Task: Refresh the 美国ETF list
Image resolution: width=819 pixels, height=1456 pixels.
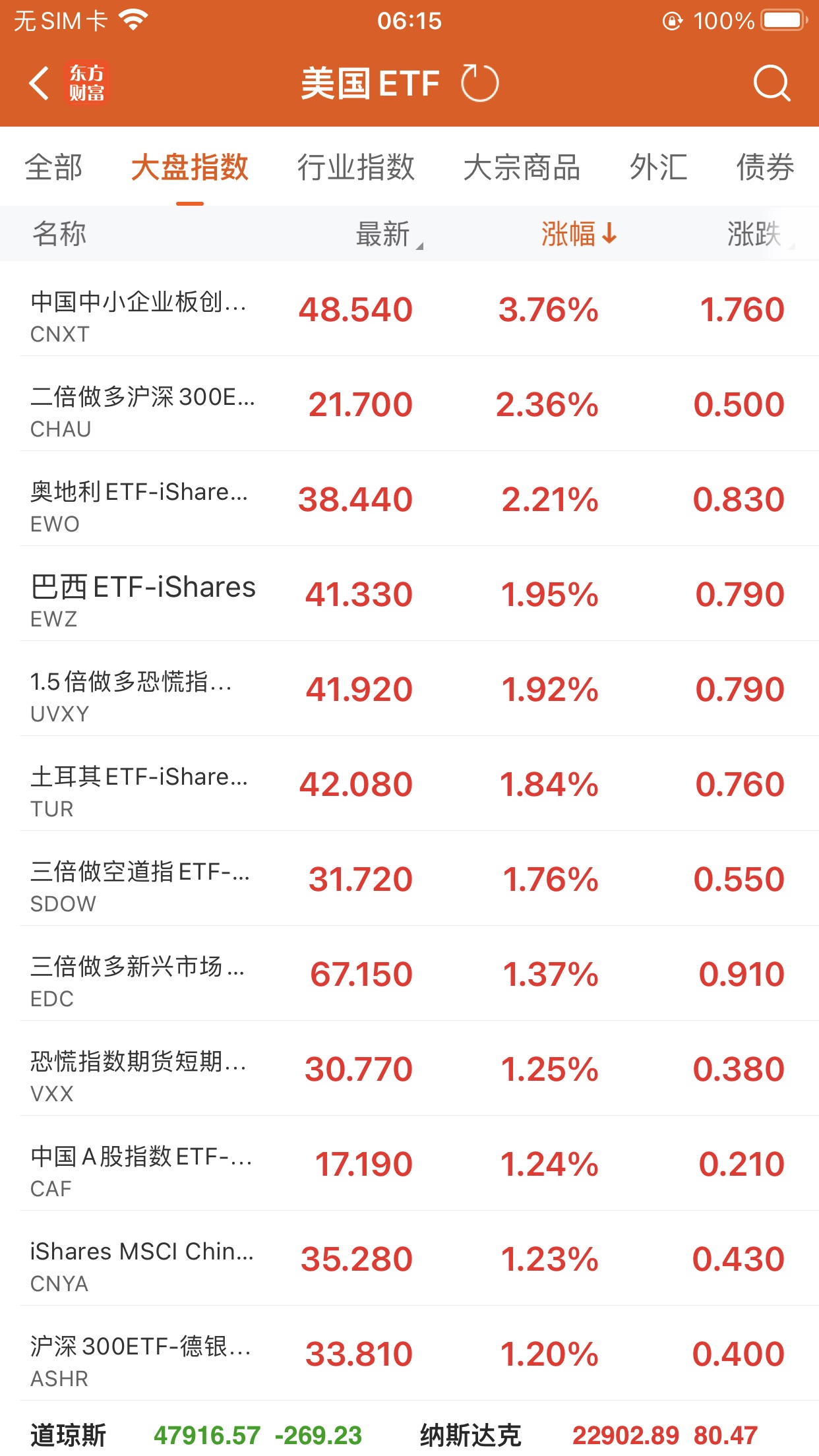Action: pos(479,84)
